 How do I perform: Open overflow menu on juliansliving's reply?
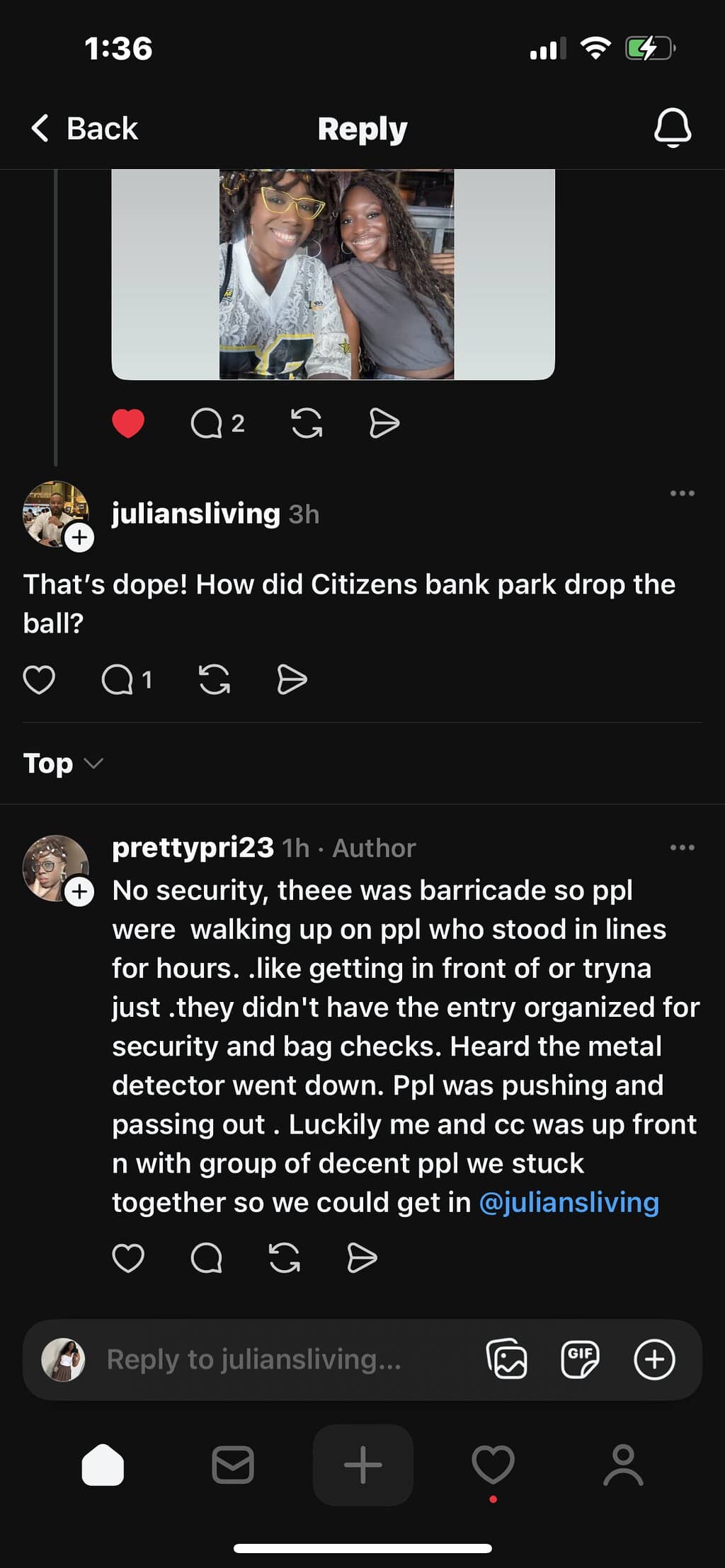tap(682, 493)
